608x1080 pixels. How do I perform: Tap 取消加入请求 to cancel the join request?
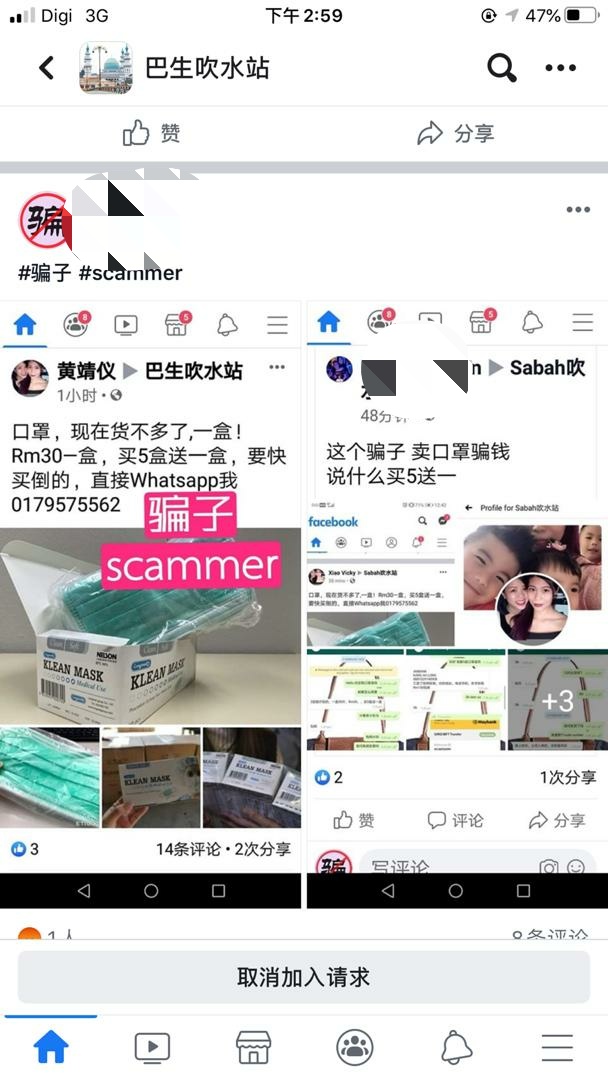(304, 977)
